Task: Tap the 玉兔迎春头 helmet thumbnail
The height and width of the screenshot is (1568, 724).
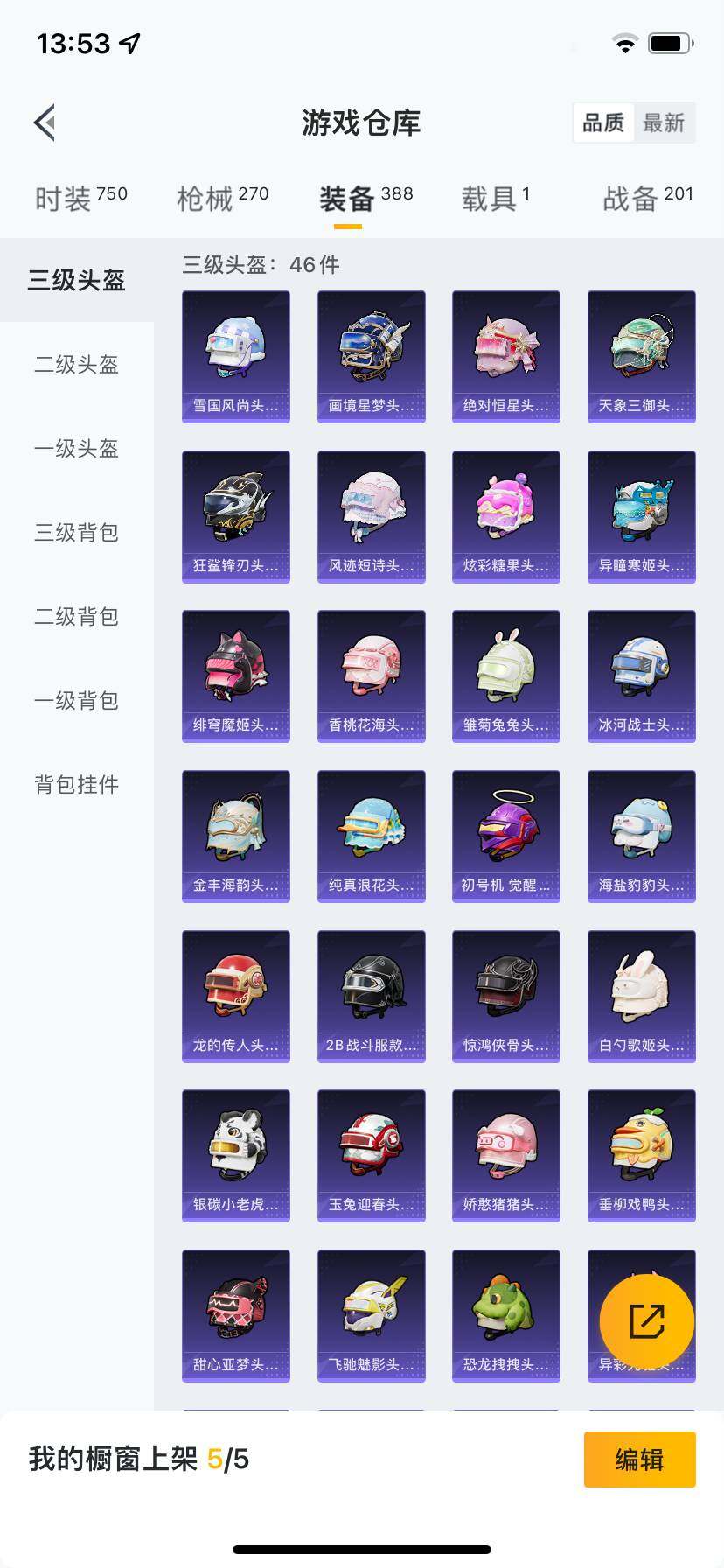Action: click(x=371, y=1156)
